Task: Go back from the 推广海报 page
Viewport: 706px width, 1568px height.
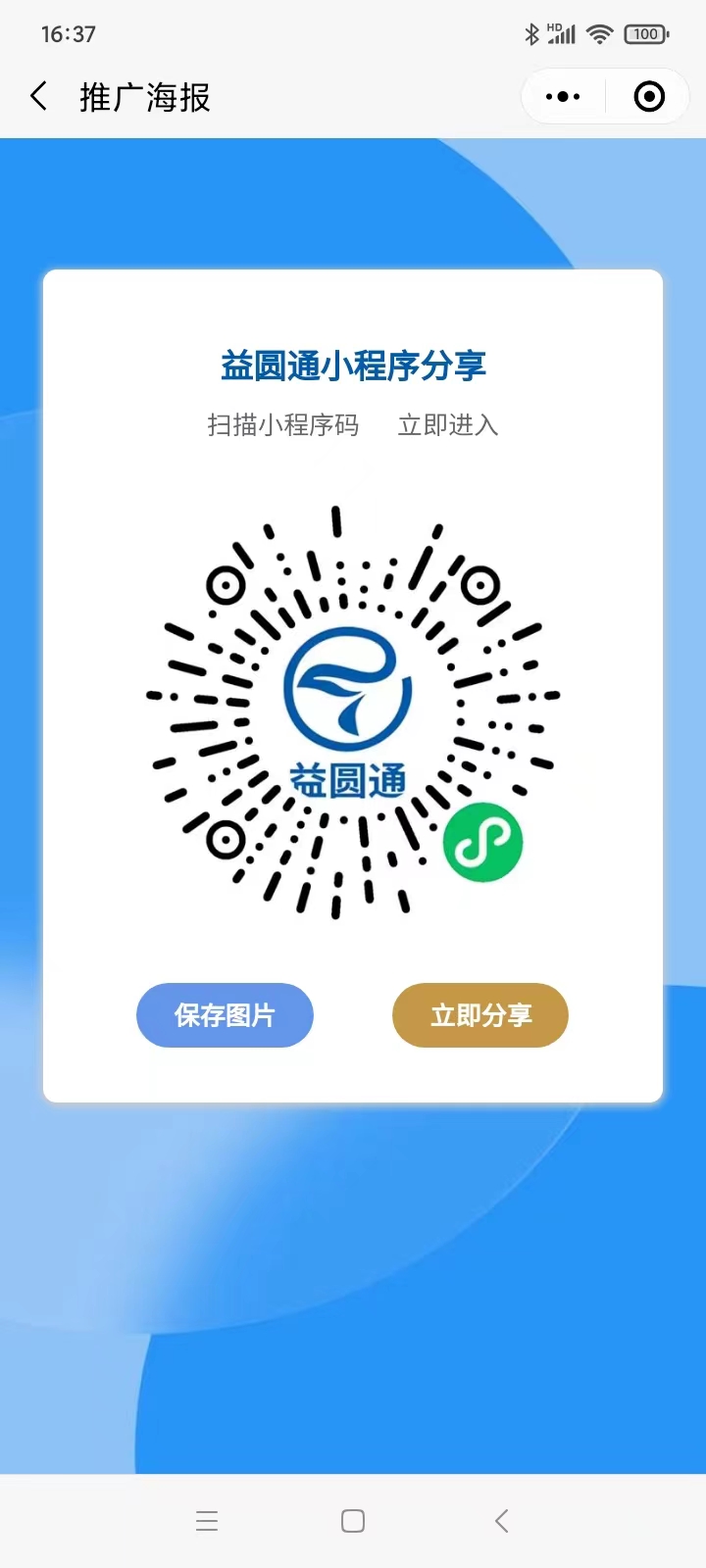Action: 39,96
